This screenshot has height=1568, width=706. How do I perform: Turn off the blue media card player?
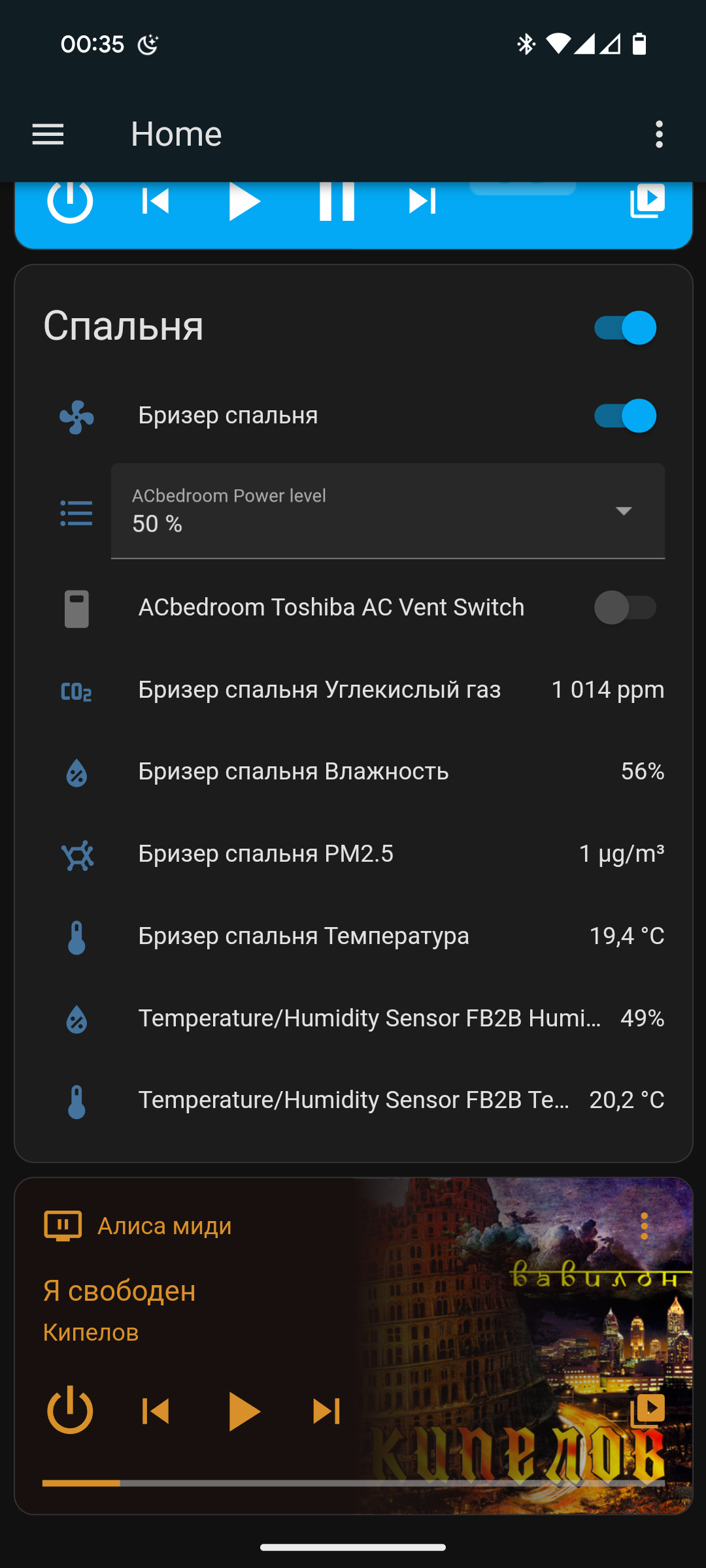(x=70, y=201)
